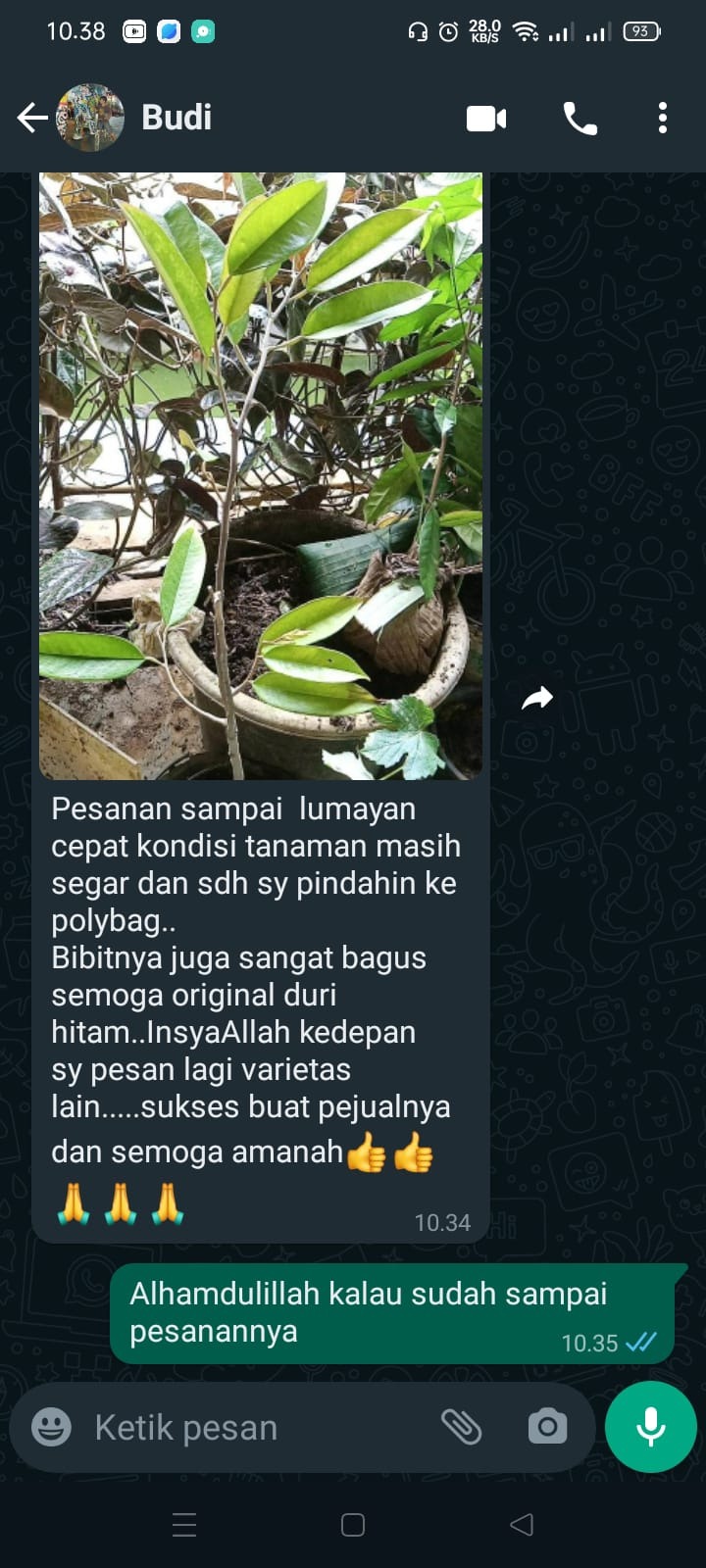Record a voice message with the microphone

[x=650, y=1427]
